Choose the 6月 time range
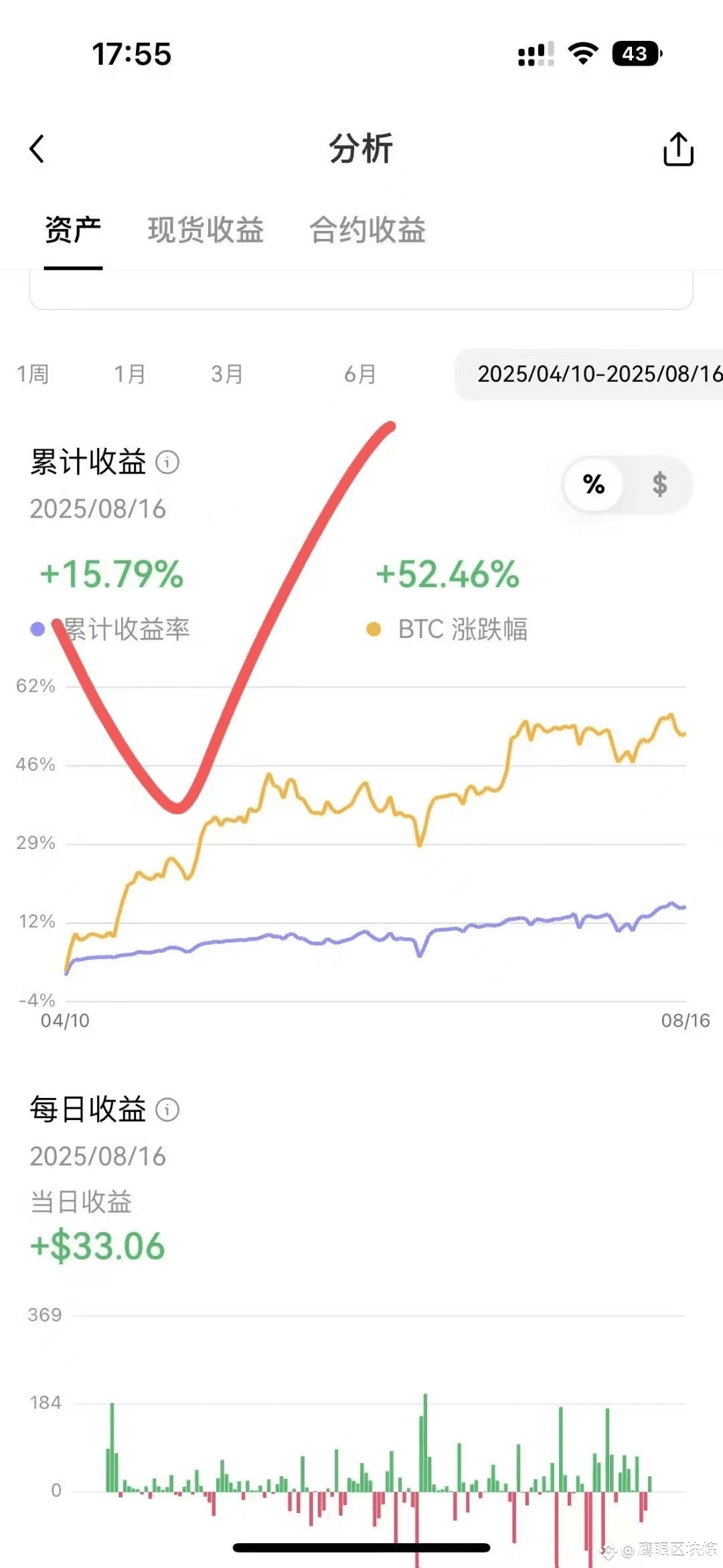 pyautogui.click(x=360, y=374)
